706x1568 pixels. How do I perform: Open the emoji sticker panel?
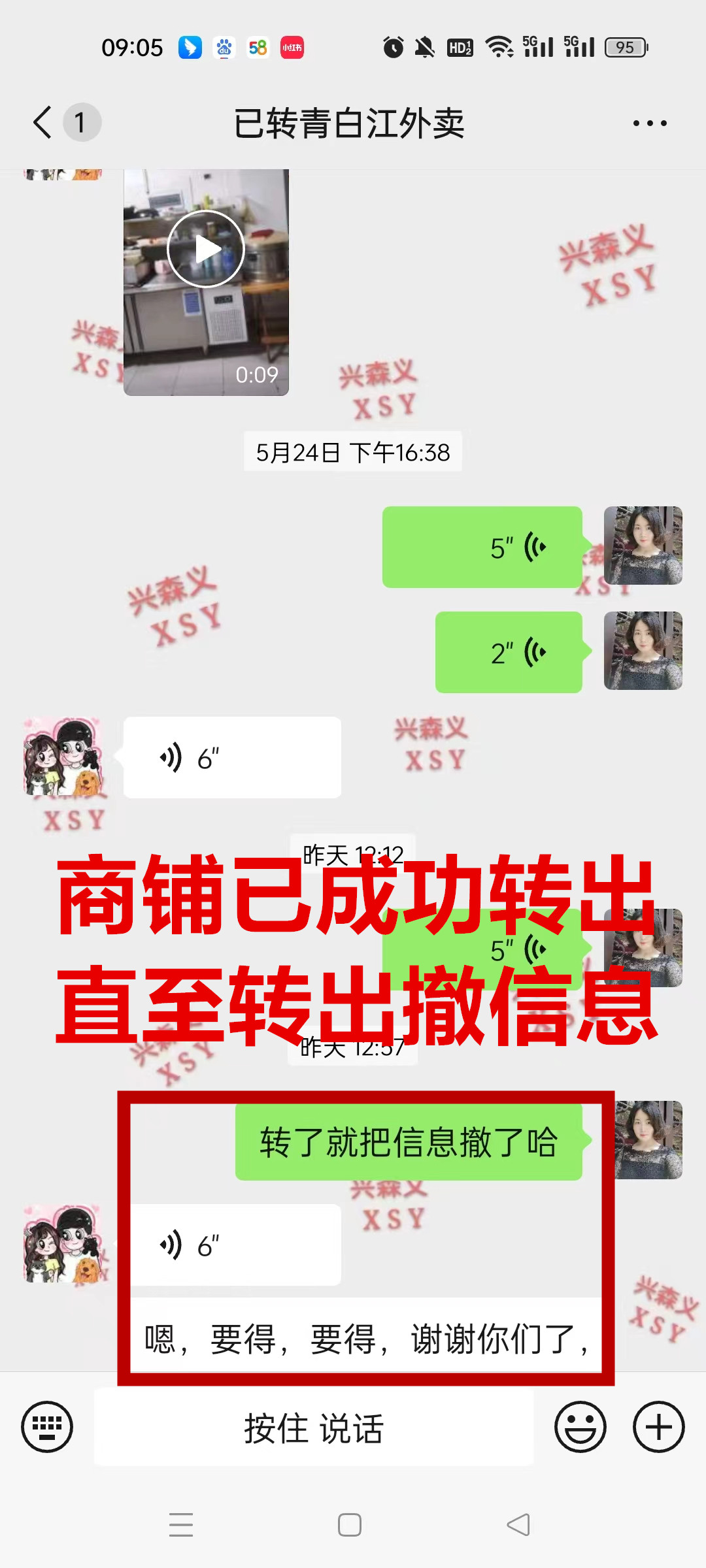point(580,1427)
